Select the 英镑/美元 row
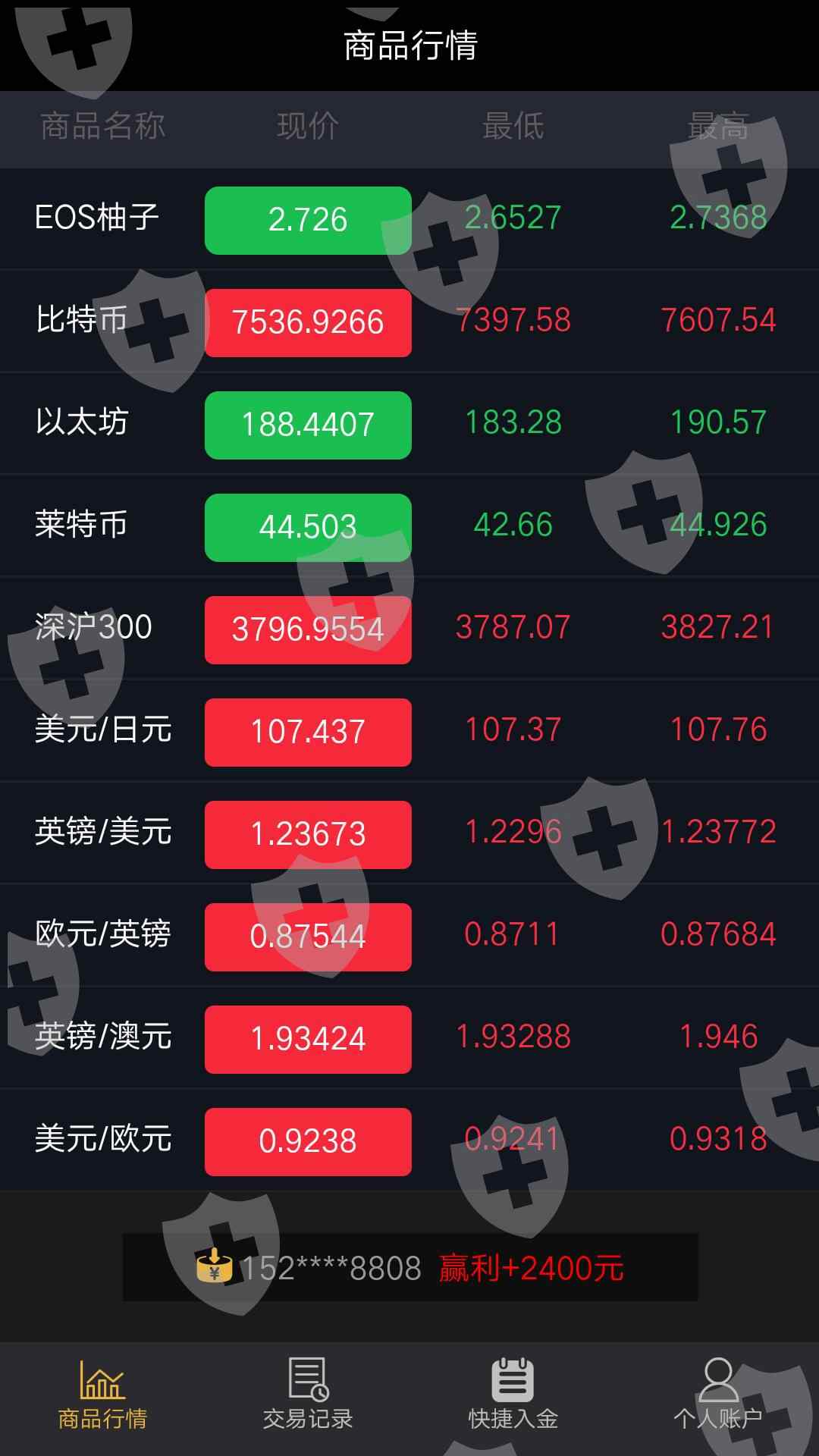The height and width of the screenshot is (1456, 819). pos(409,833)
